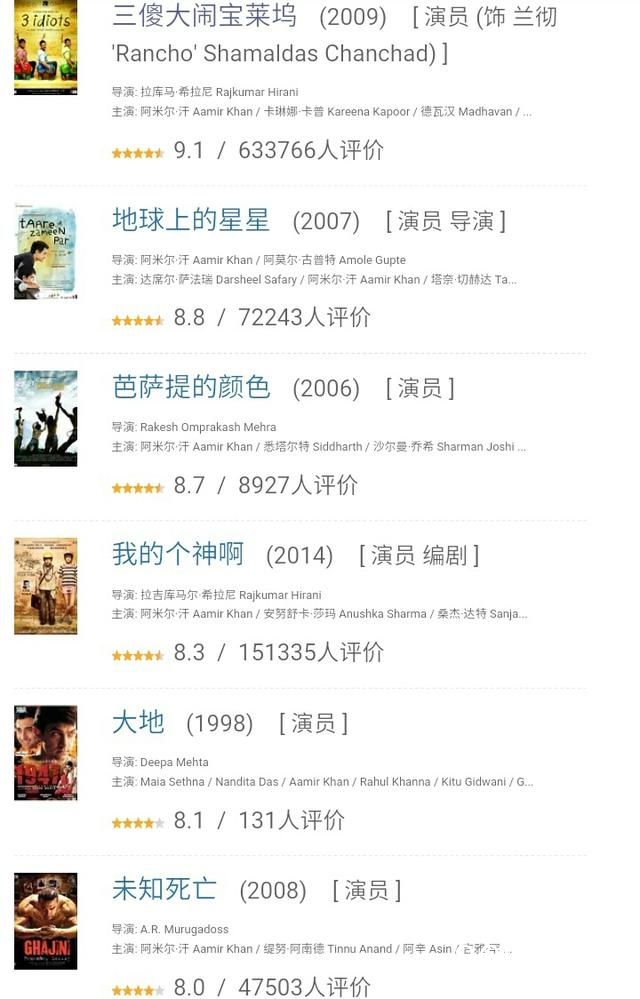The image size is (640, 999).
Task: Open the 未知死亡 movie link
Action: point(164,889)
